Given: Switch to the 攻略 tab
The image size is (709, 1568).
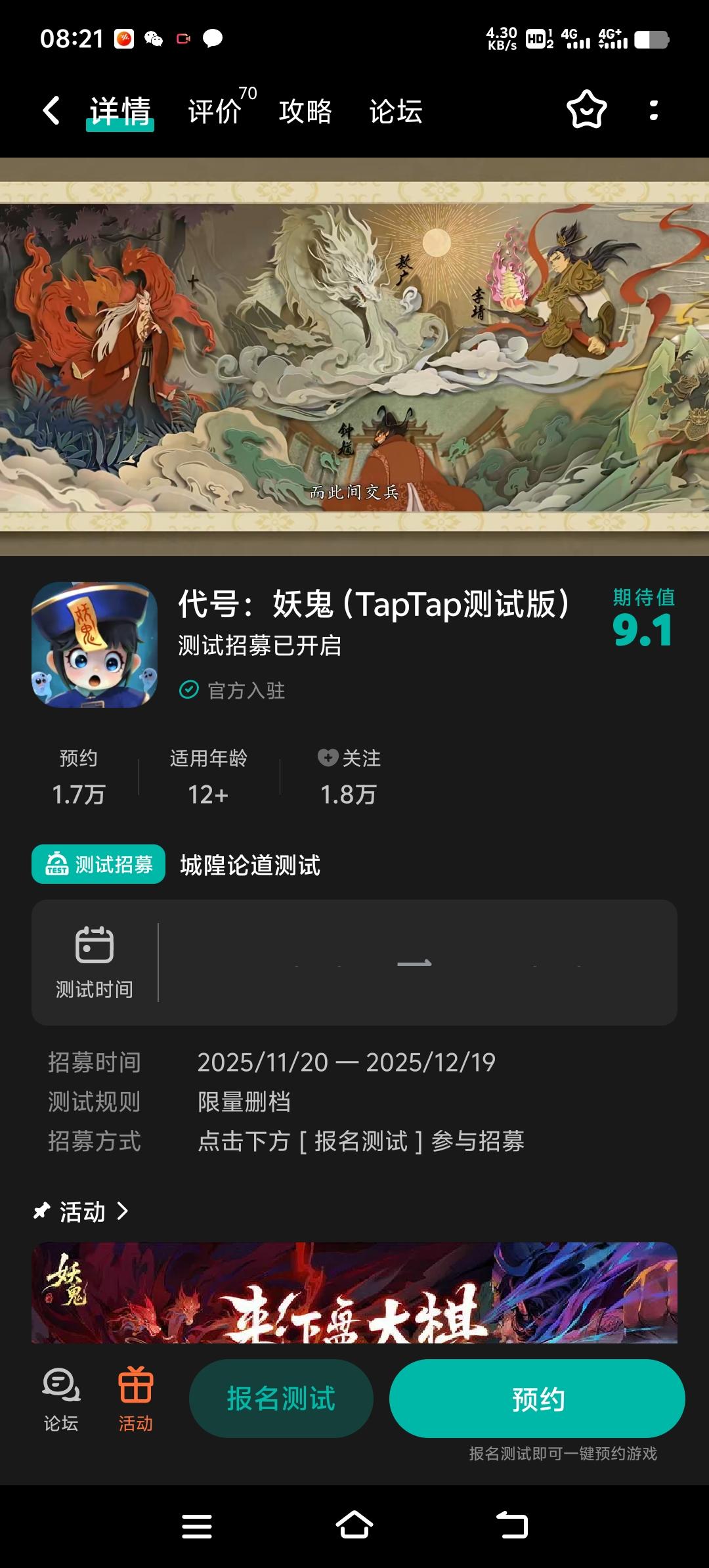Looking at the screenshot, I should 305,112.
